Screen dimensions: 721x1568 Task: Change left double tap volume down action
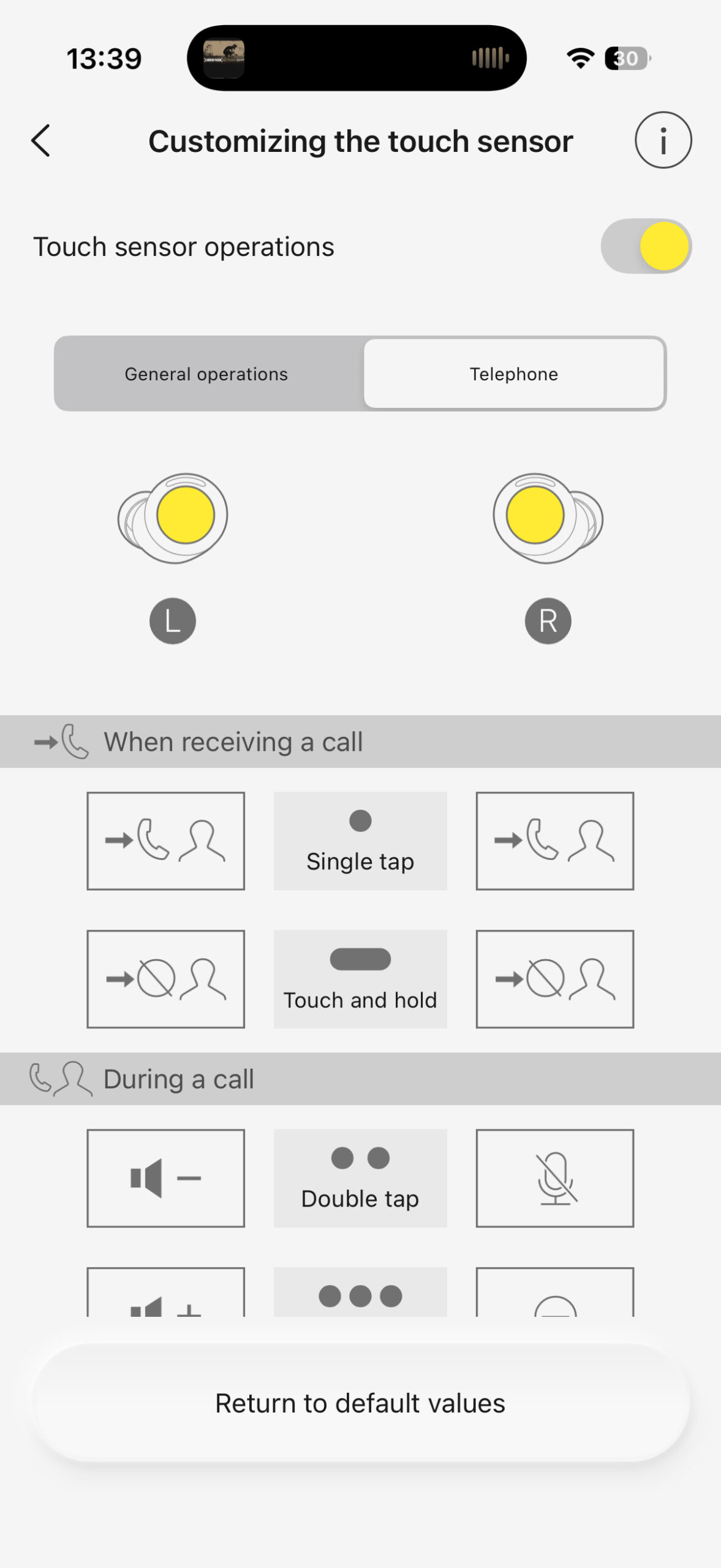click(x=166, y=1178)
